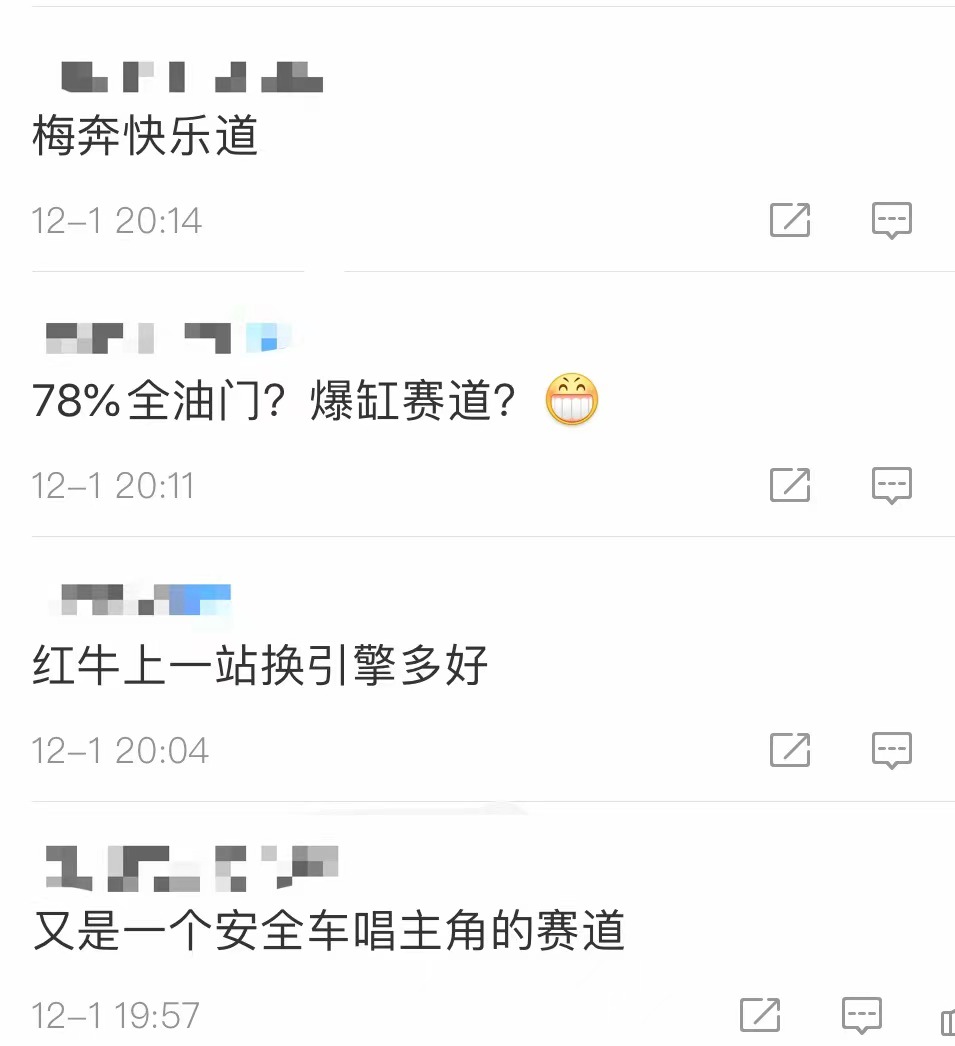The width and height of the screenshot is (955, 1046).
Task: Repost the 安全车唱主角 comment
Action: (x=759, y=1015)
